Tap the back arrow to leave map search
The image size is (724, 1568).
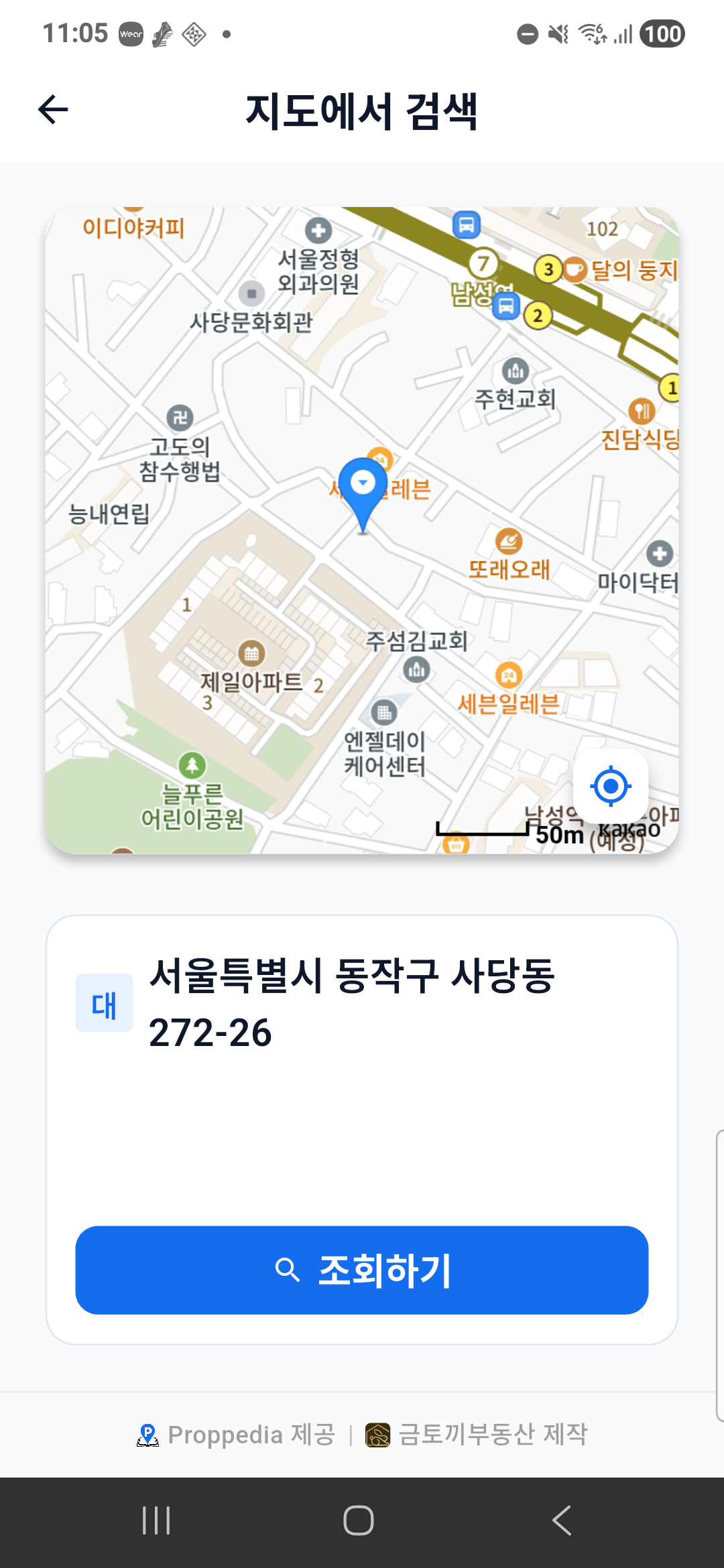click(x=53, y=109)
